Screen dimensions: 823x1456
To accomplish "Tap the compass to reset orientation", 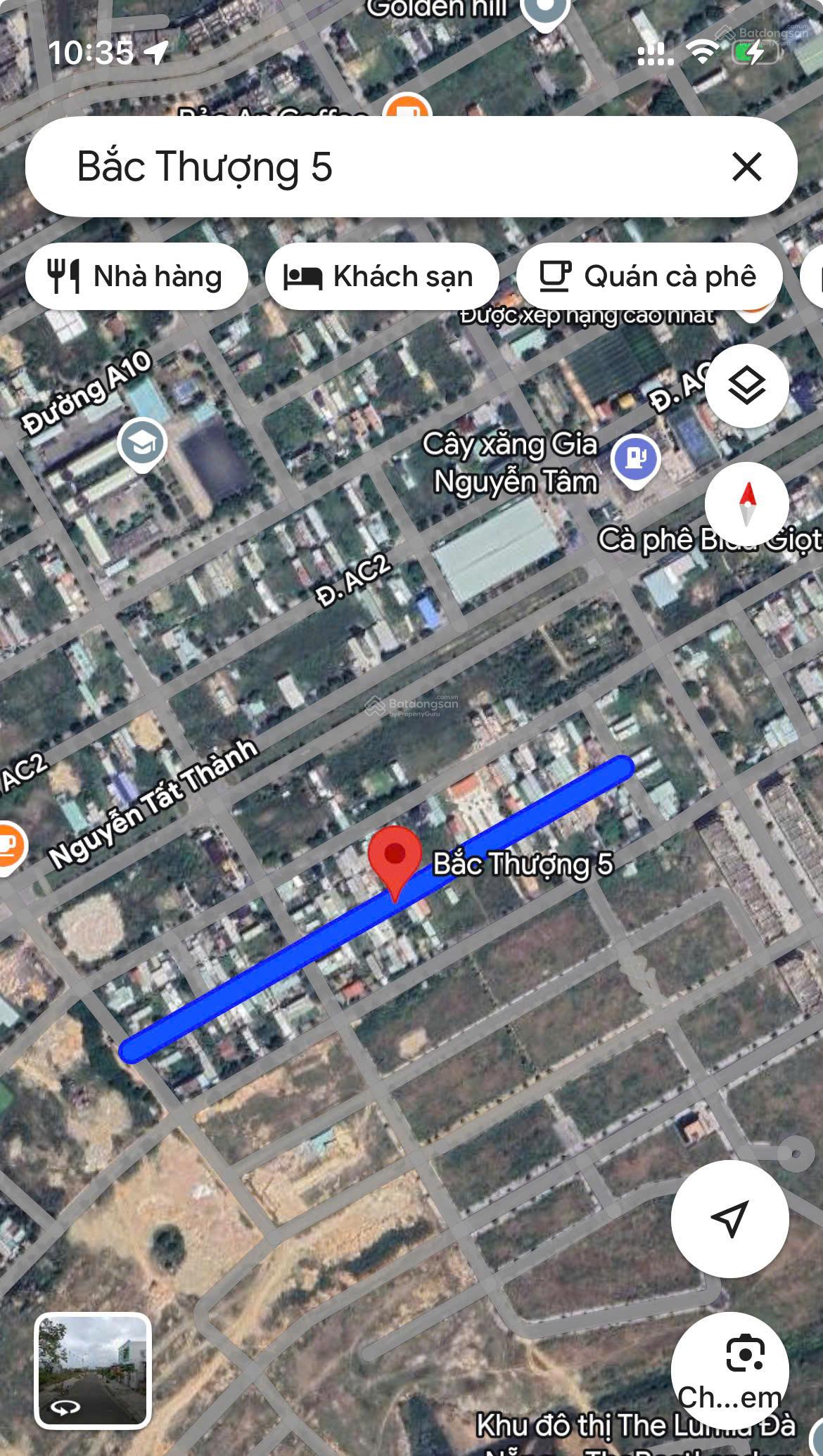I will (748, 503).
